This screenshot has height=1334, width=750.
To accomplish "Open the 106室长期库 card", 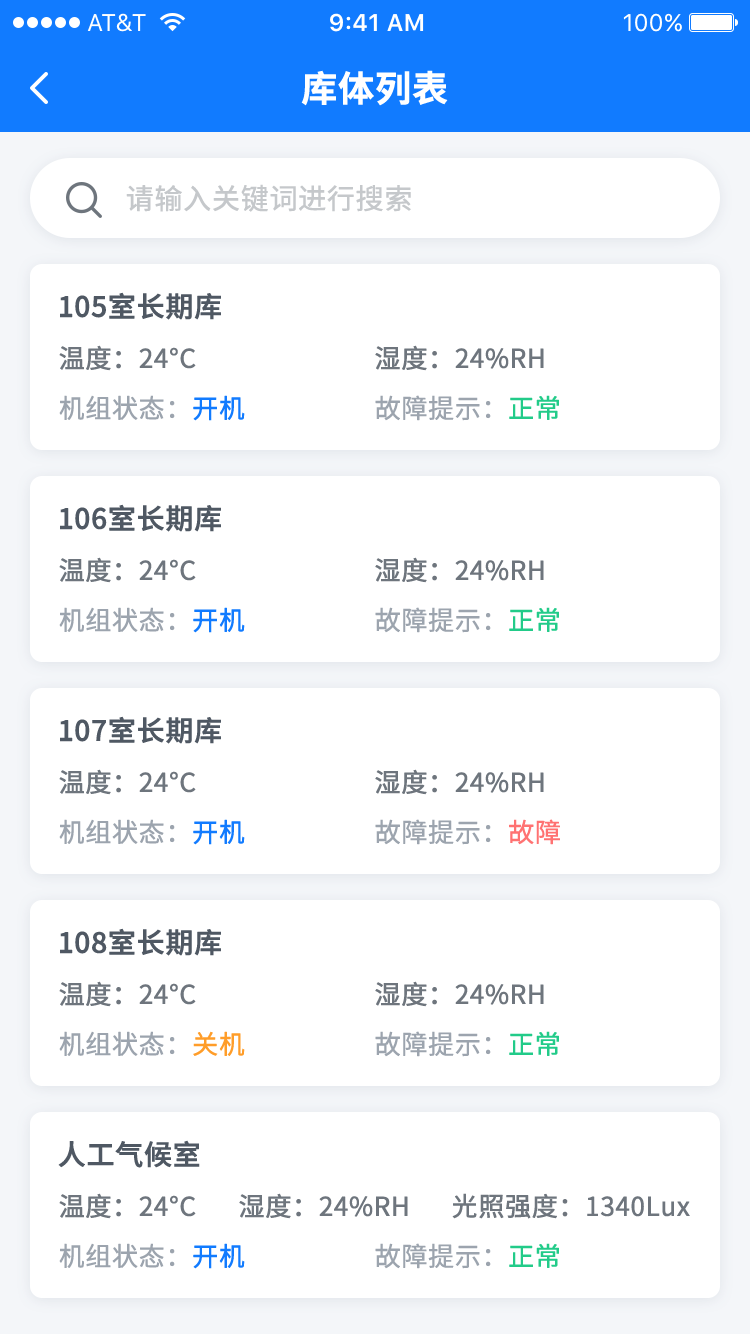I will click(375, 569).
